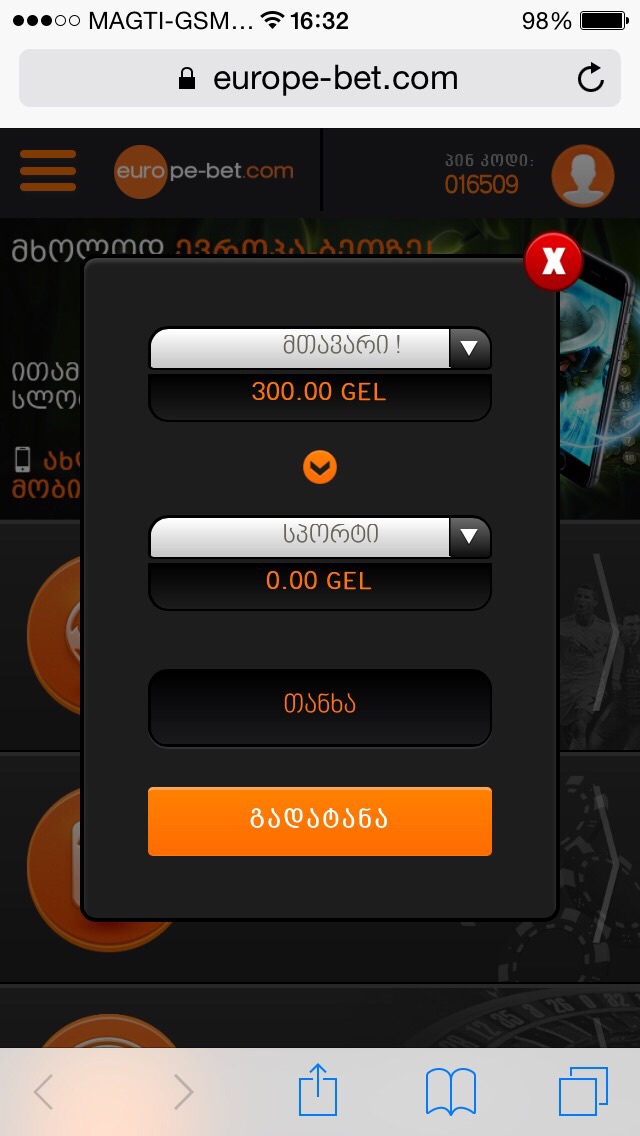Screen dimensions: 640x1136
Task: Focus the თანხა amount input field
Action: pyautogui.click(x=320, y=706)
